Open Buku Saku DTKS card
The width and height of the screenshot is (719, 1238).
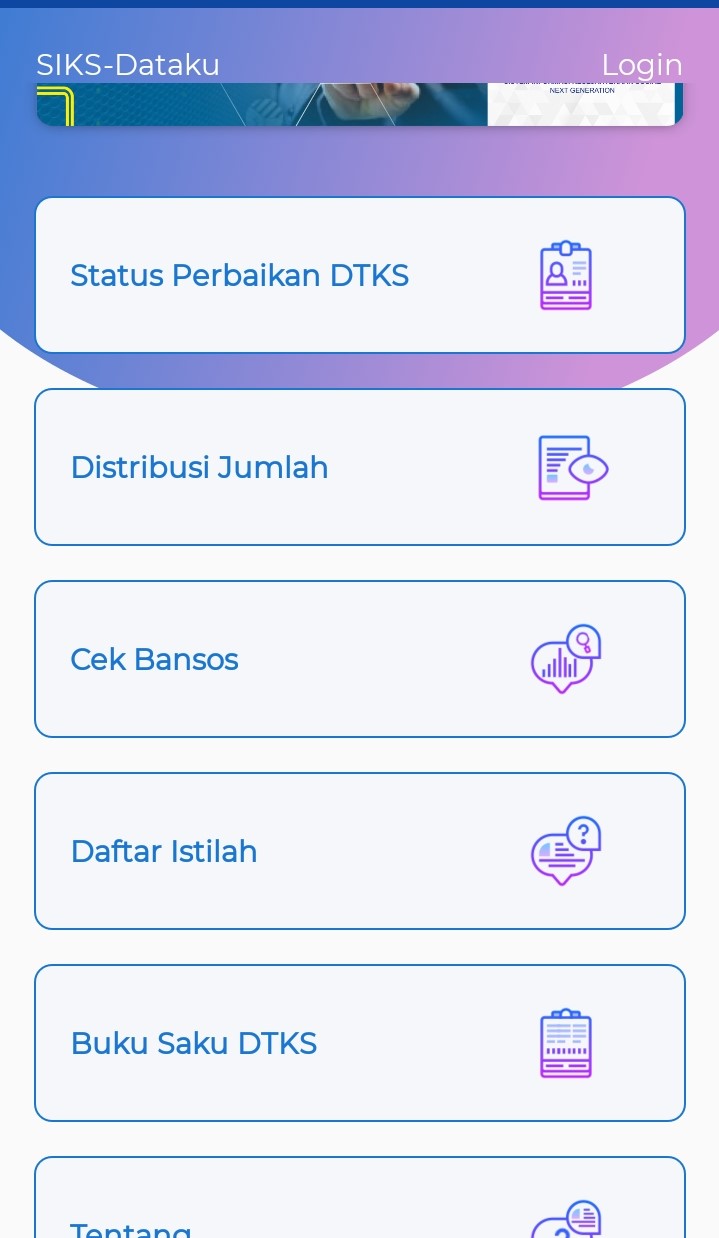tap(360, 1043)
